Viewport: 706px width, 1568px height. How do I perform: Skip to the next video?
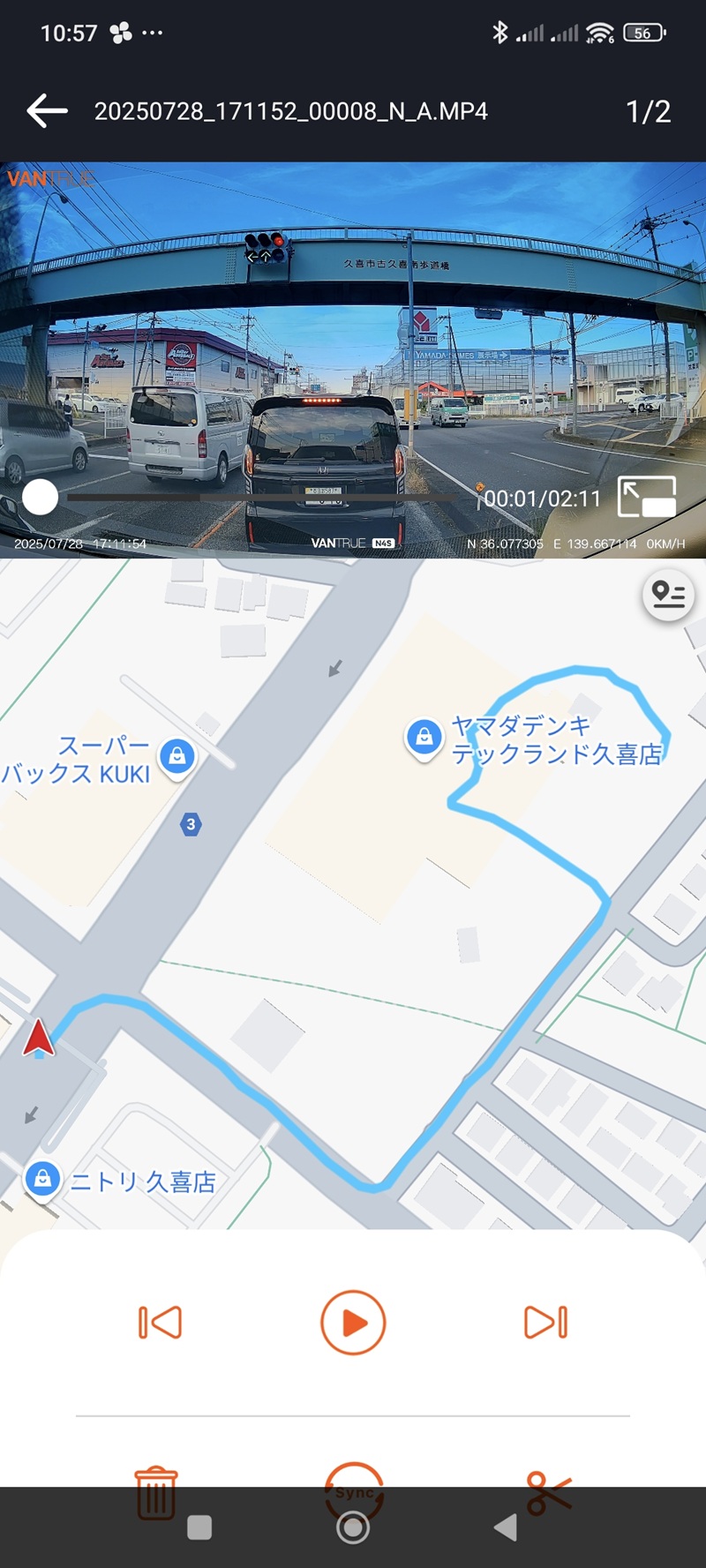545,1322
